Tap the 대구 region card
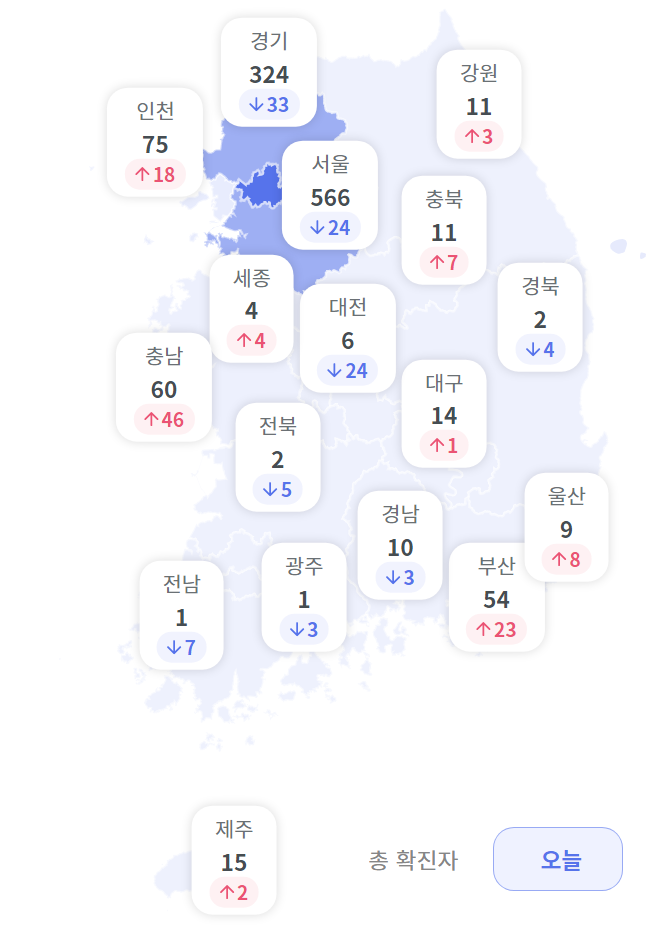Viewport: 655px width, 927px height. [443, 414]
